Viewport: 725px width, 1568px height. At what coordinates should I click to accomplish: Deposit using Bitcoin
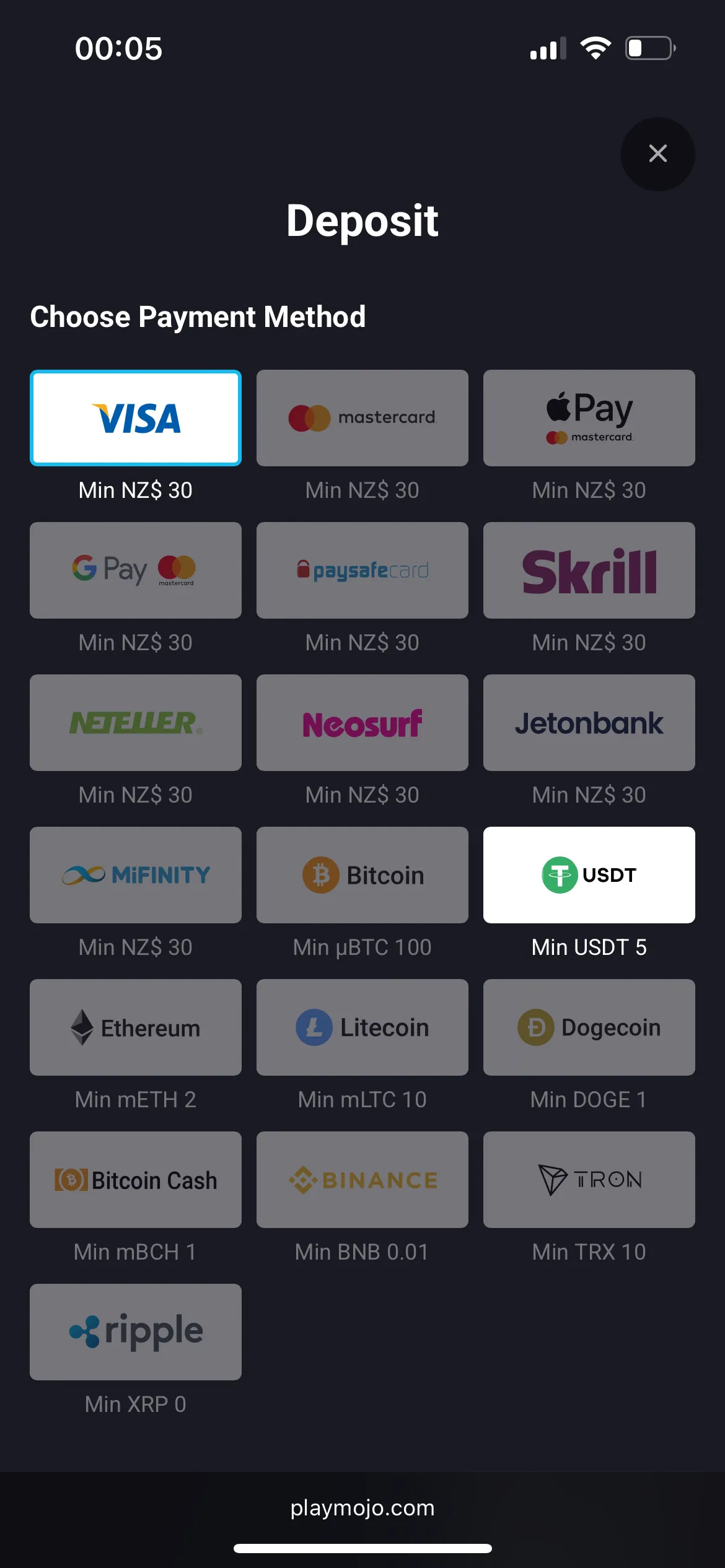click(x=362, y=875)
